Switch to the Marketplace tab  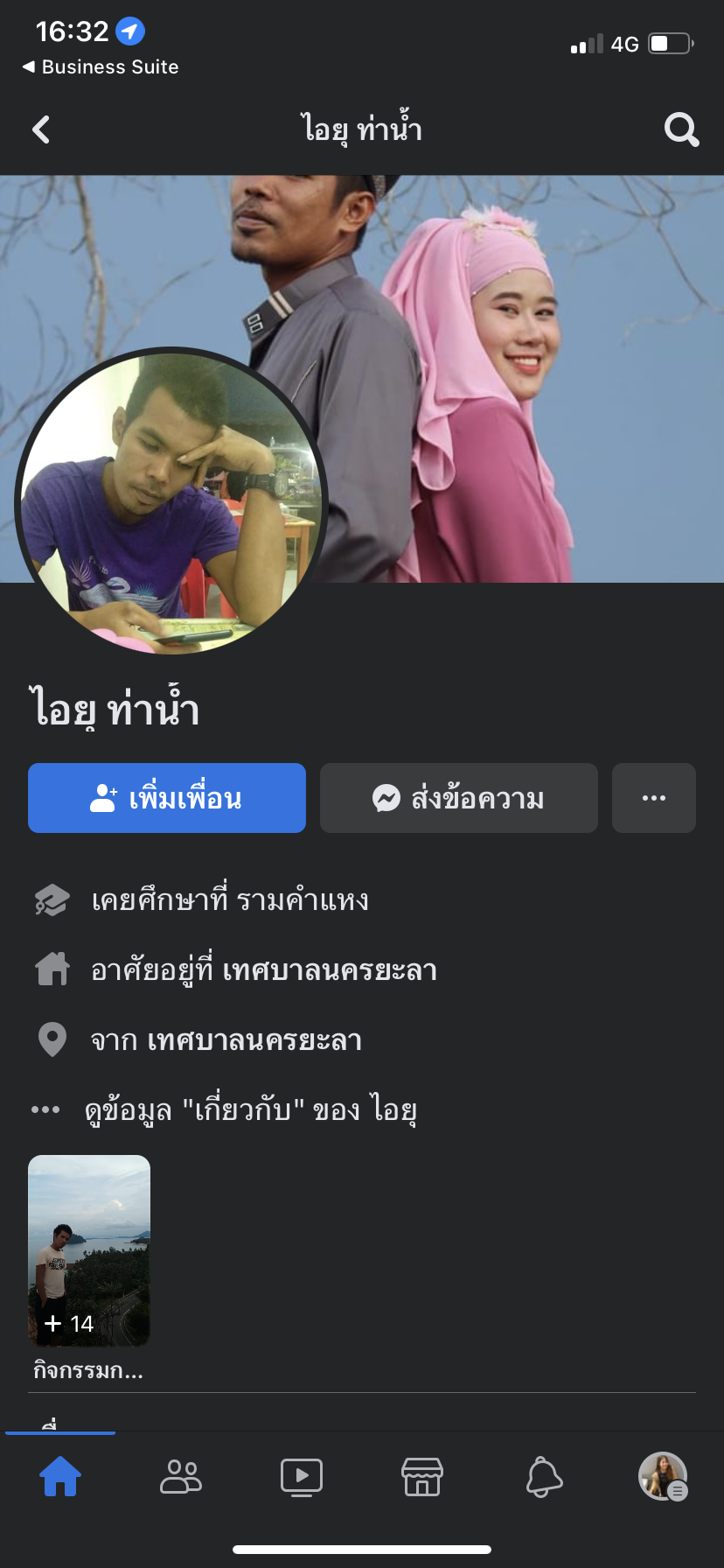click(x=422, y=1476)
